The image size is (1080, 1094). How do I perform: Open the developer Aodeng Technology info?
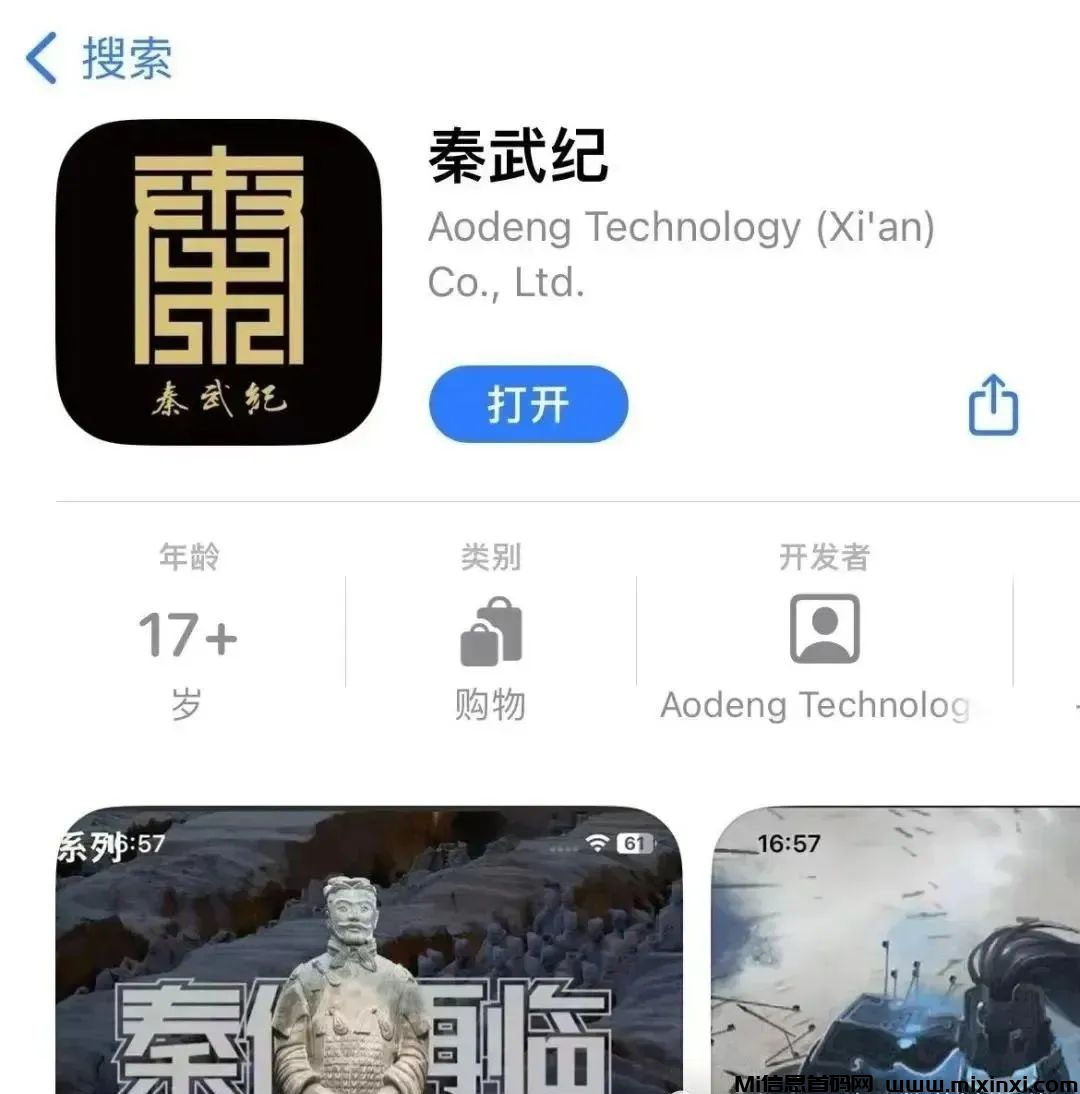click(x=823, y=632)
